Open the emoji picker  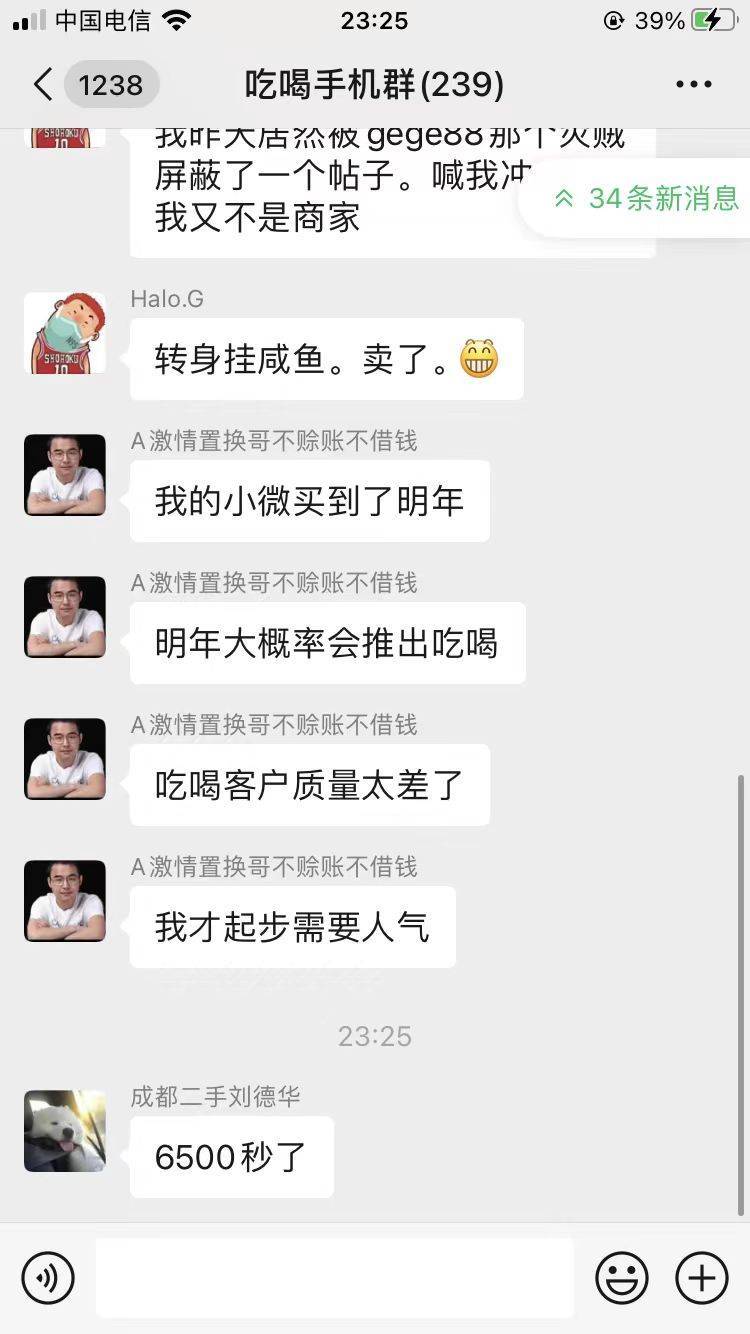click(622, 1278)
